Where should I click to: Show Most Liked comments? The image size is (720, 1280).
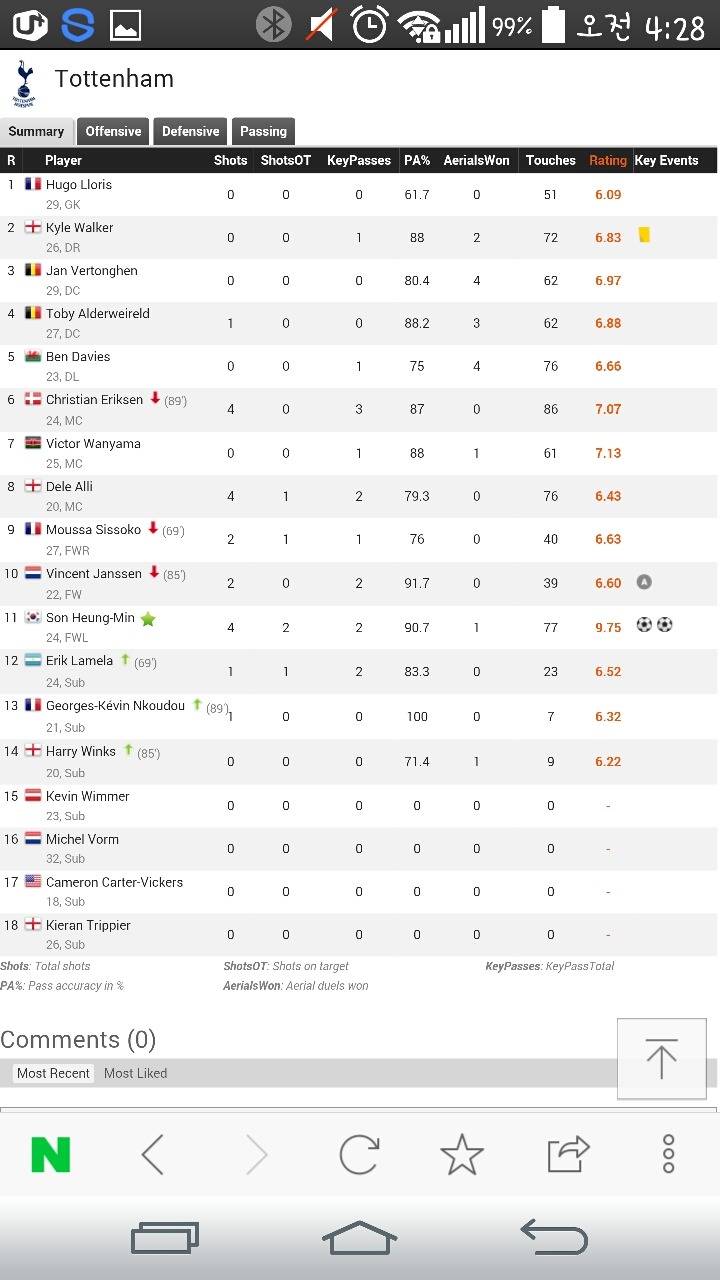tap(135, 1073)
